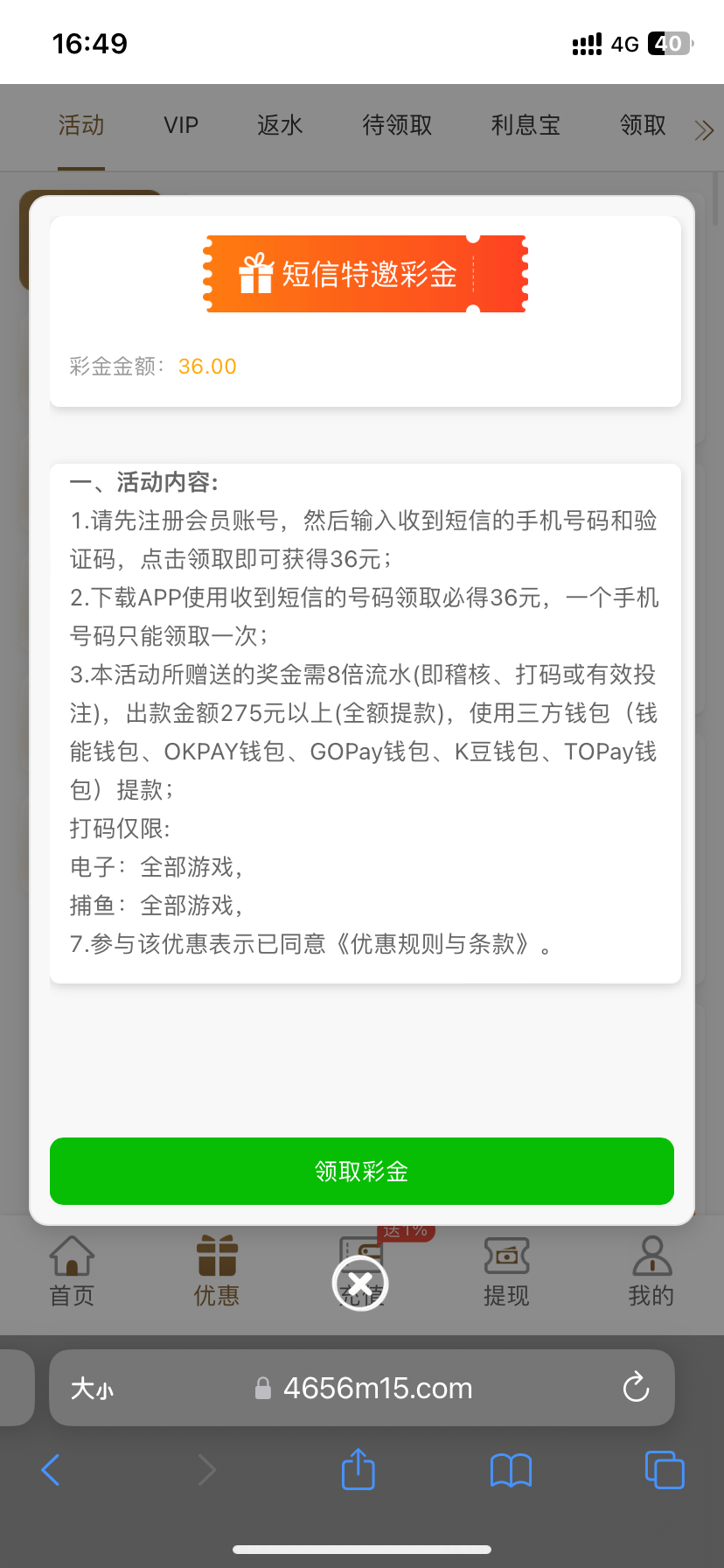Reload the page in Safari
The width and height of the screenshot is (724, 1568).
tap(636, 1388)
